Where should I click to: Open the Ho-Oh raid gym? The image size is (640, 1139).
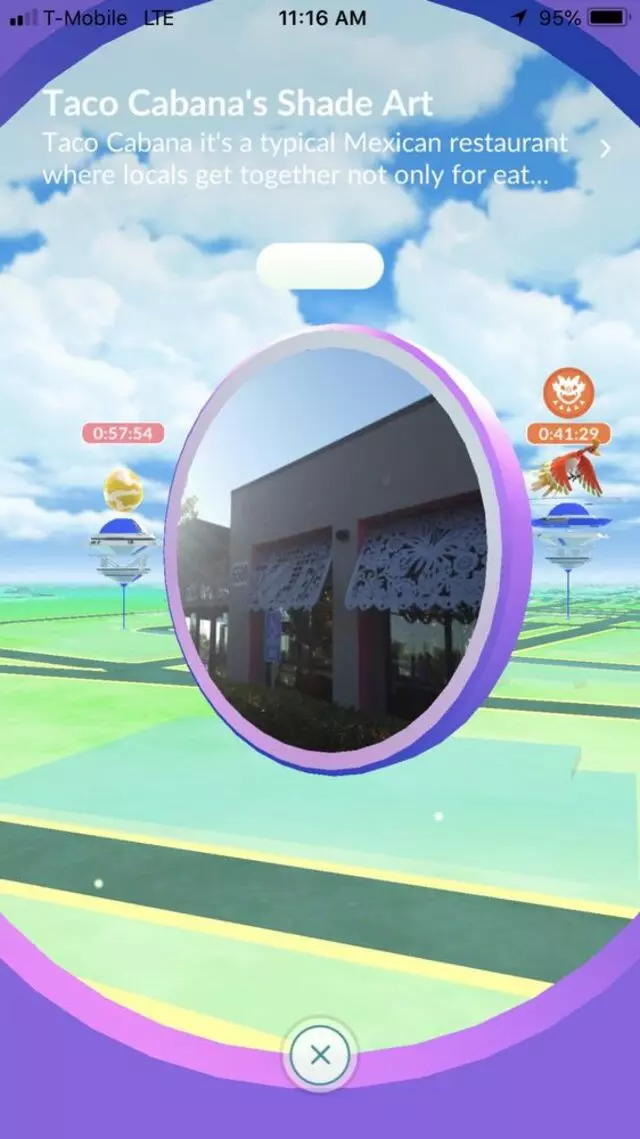(x=568, y=520)
